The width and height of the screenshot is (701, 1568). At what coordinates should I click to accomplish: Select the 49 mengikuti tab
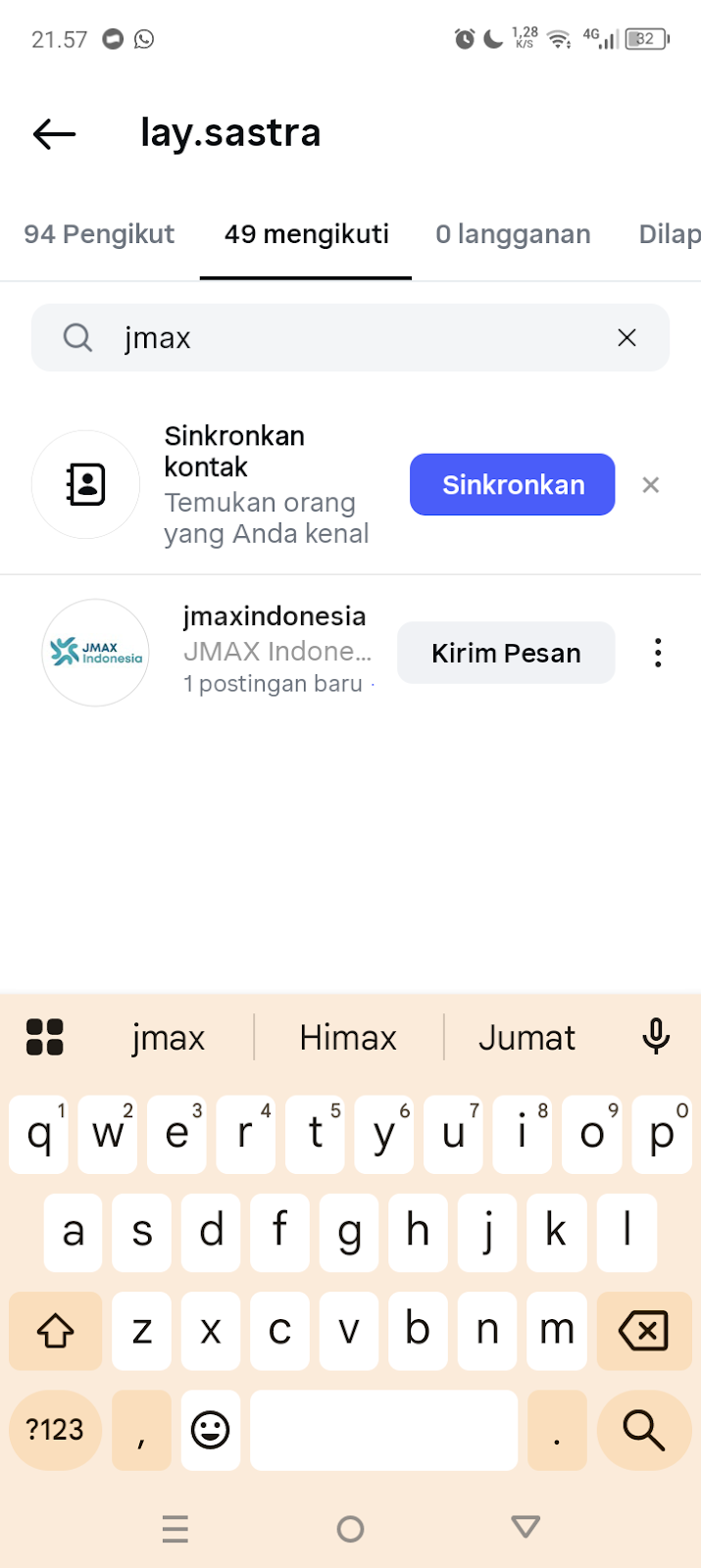tap(306, 234)
